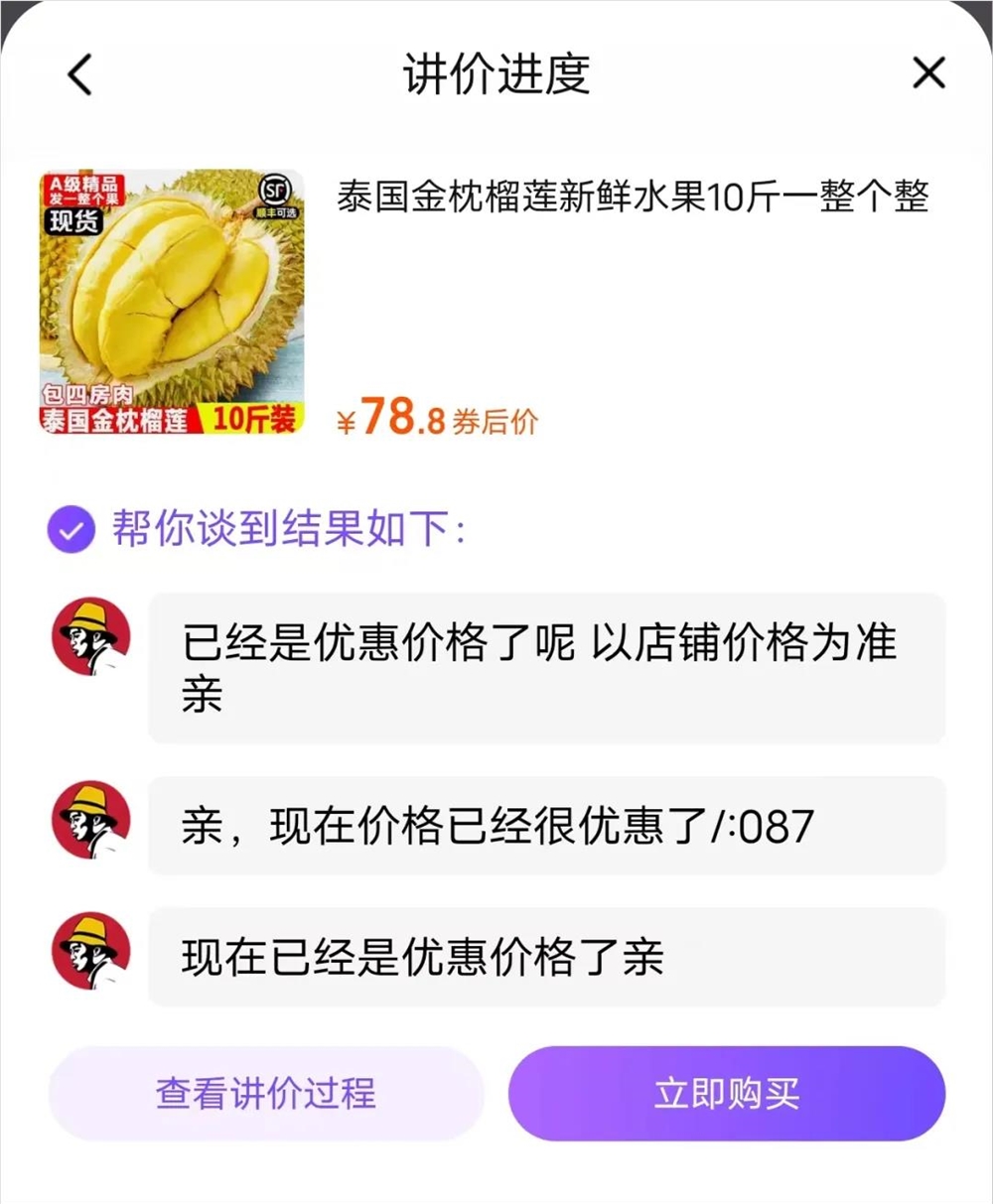Open the durian product thumbnail
Screen dimensions: 993x1204
(171, 298)
